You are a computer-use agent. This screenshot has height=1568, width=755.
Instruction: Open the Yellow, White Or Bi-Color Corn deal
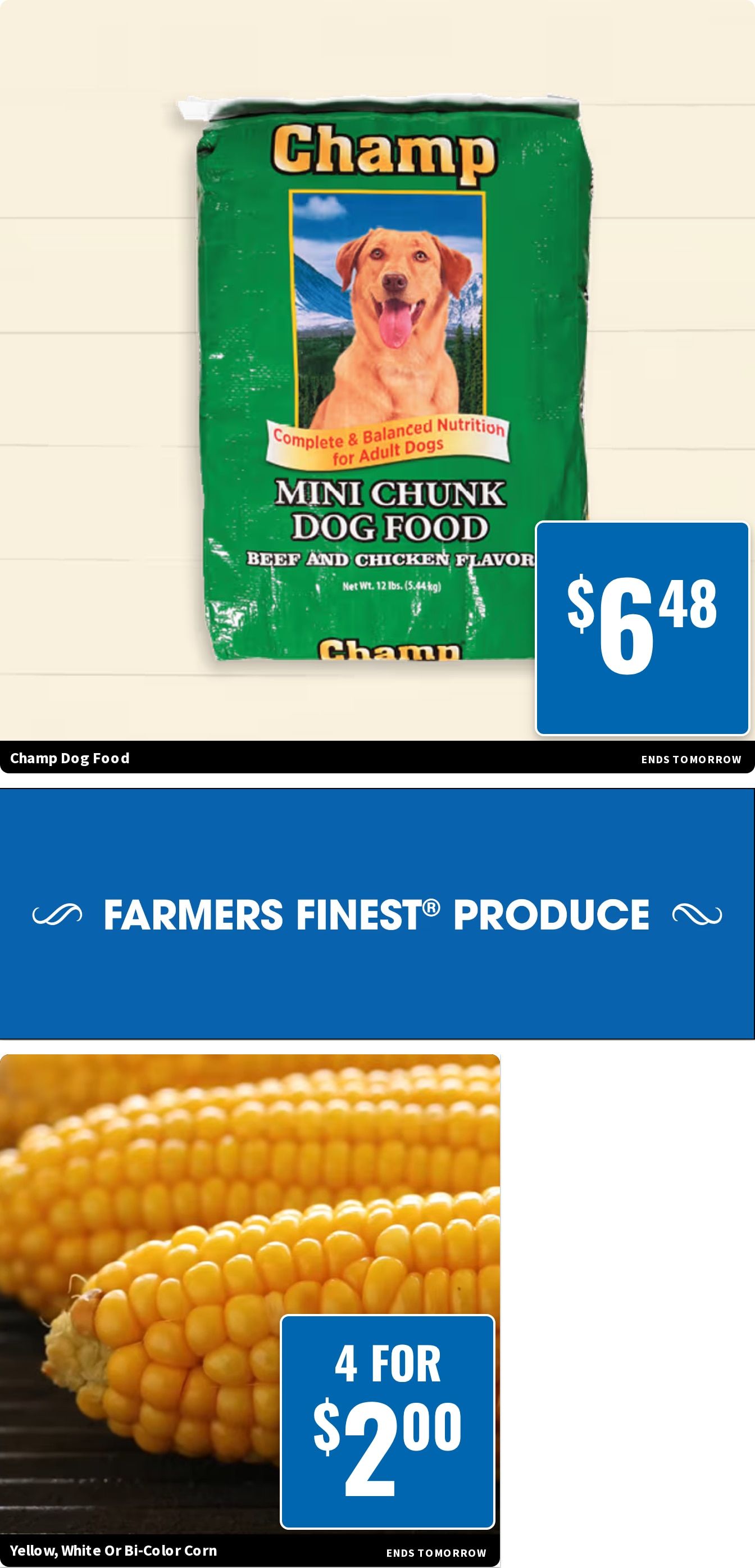pos(250,1311)
